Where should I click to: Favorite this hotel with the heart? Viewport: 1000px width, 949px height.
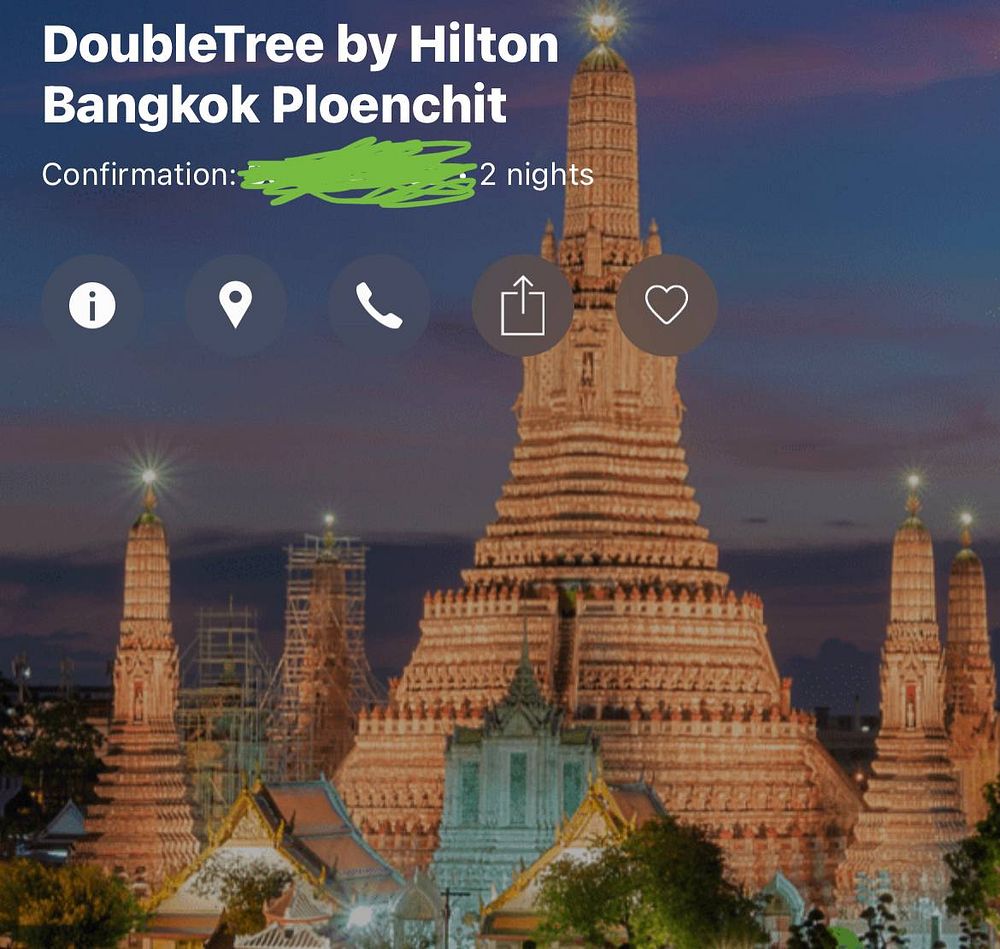point(666,305)
